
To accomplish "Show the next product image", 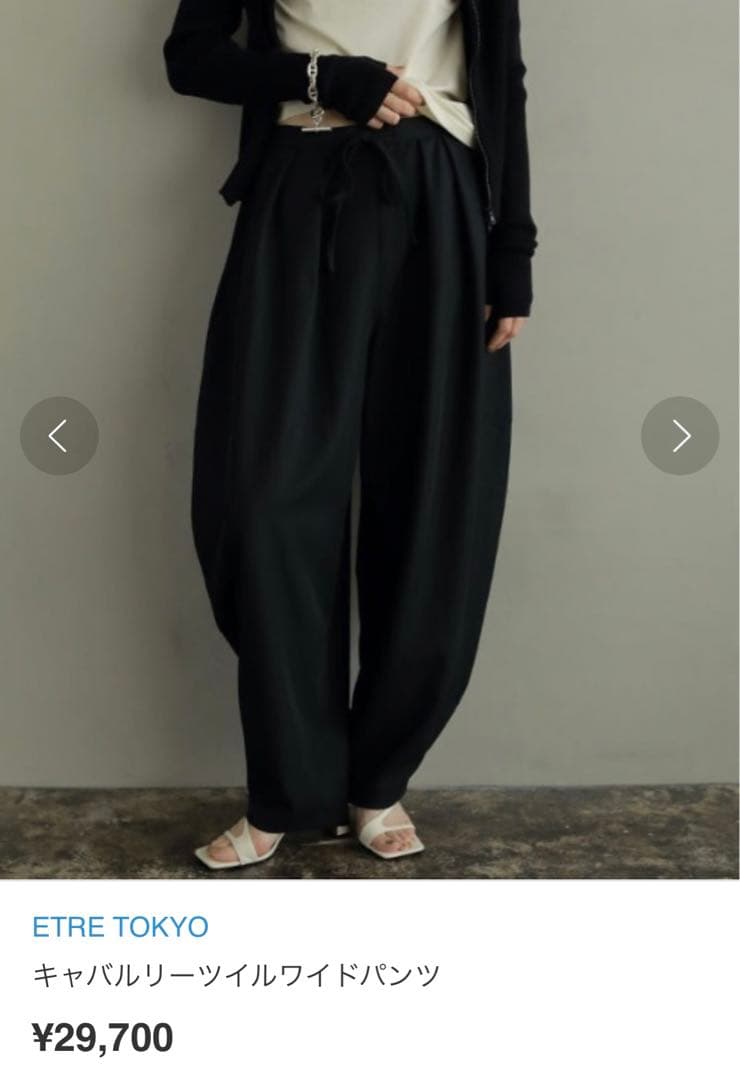I will pos(680,436).
